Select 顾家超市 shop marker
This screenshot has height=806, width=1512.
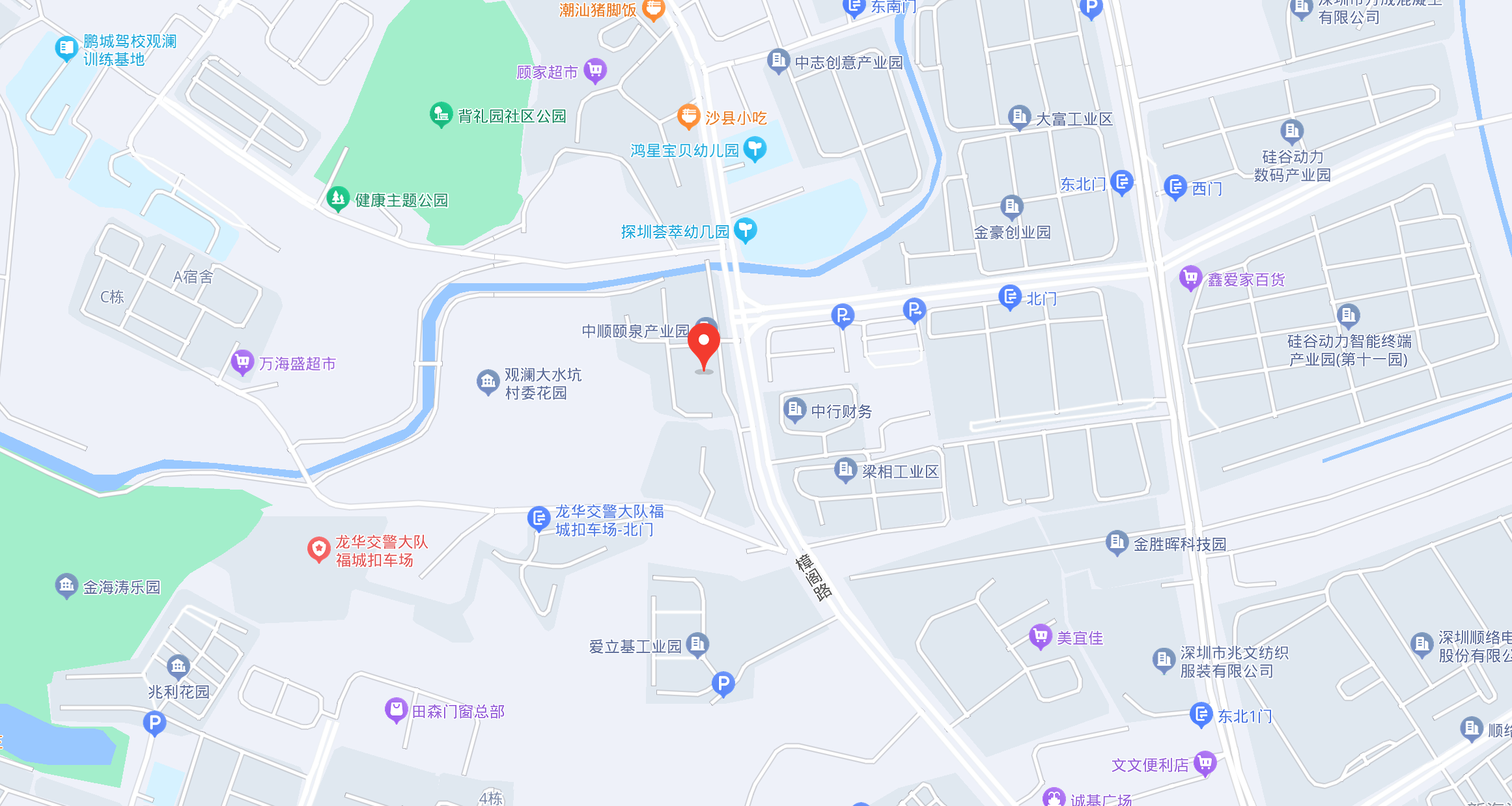tap(595, 71)
